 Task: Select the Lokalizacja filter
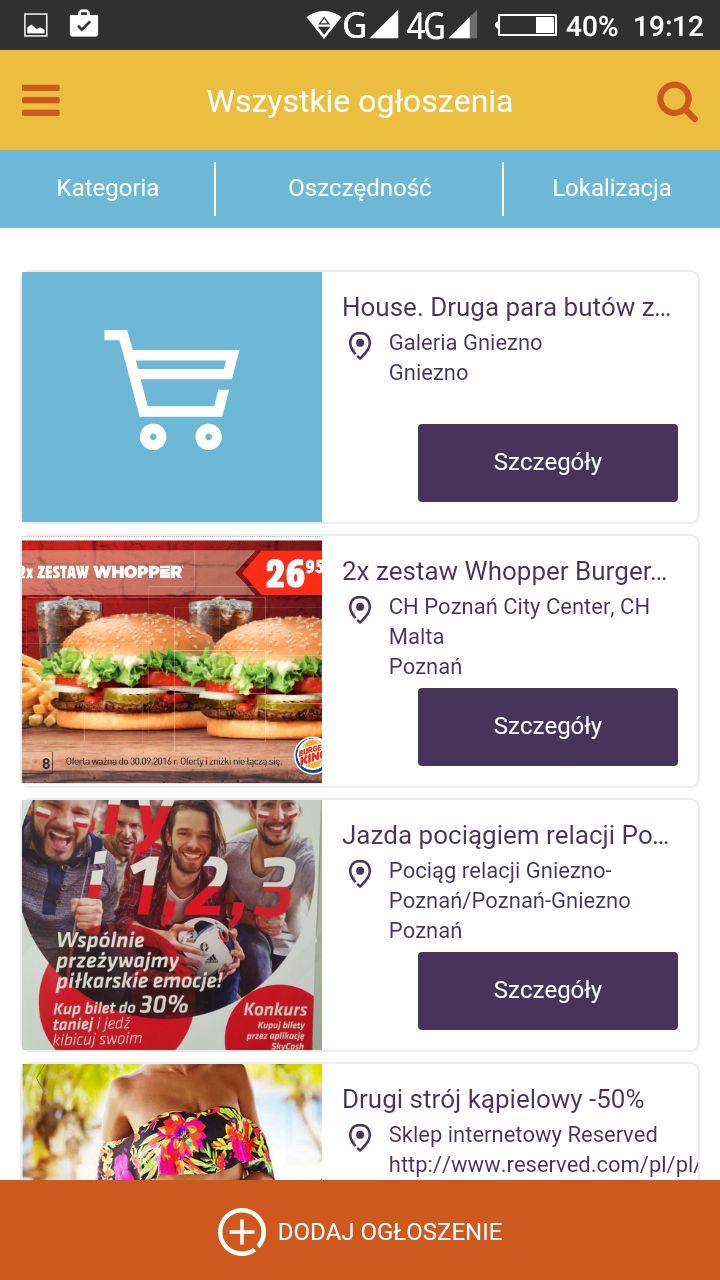coord(611,188)
